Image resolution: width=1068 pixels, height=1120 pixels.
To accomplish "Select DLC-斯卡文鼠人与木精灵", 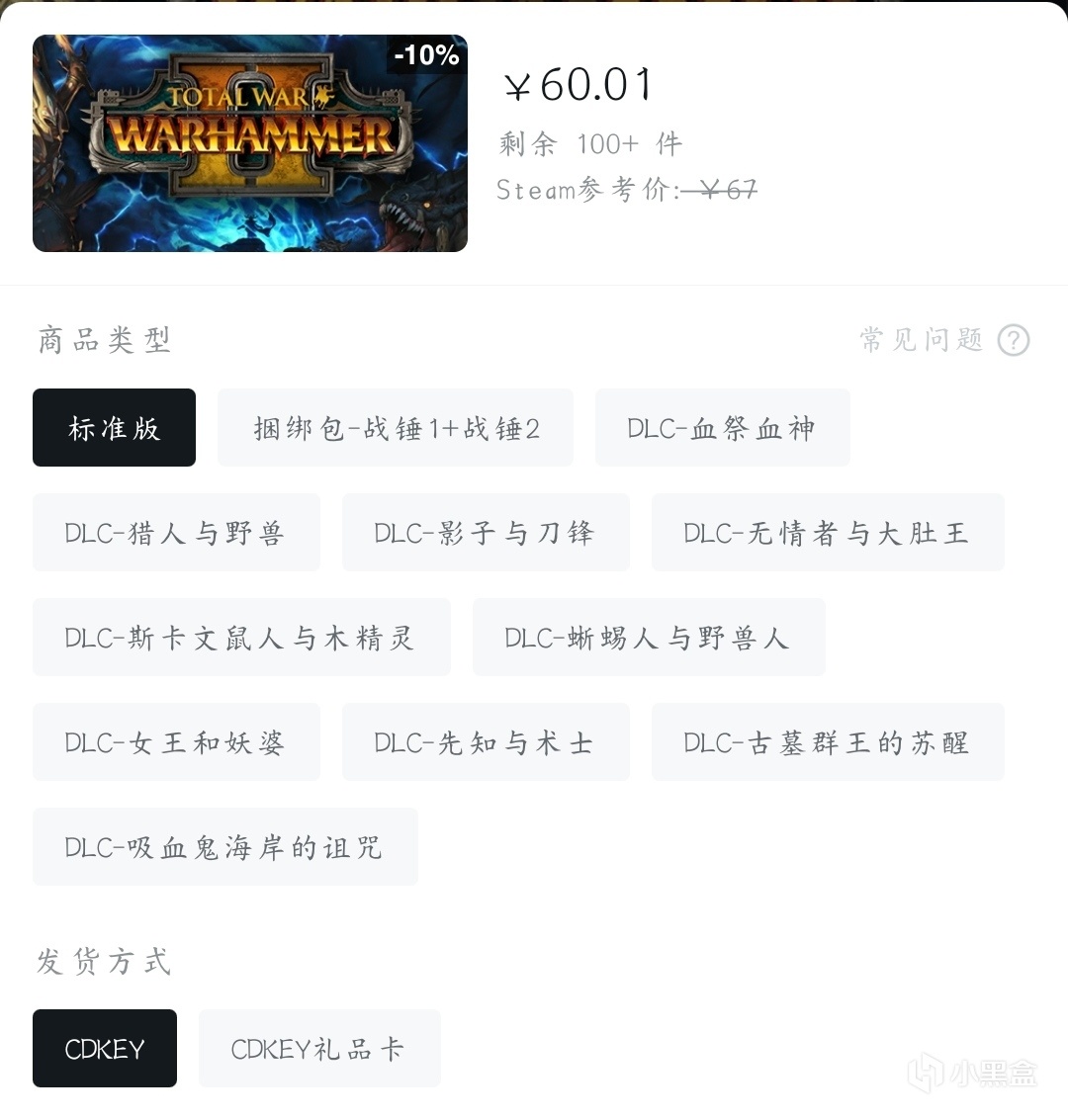I will [241, 637].
